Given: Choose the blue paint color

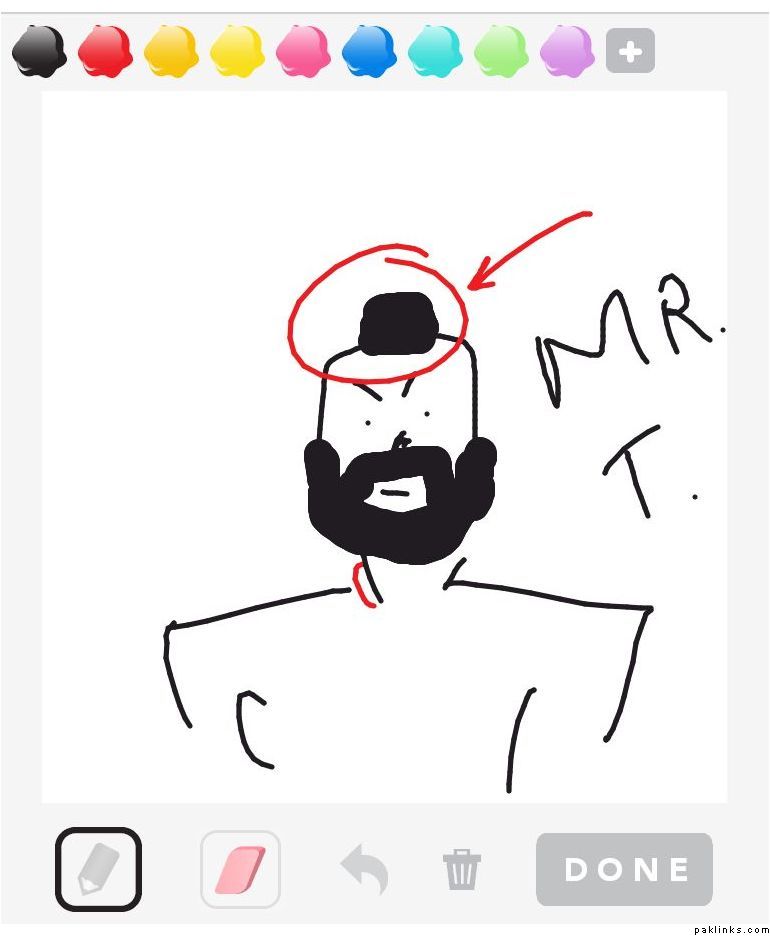Looking at the screenshot, I should [x=369, y=51].
